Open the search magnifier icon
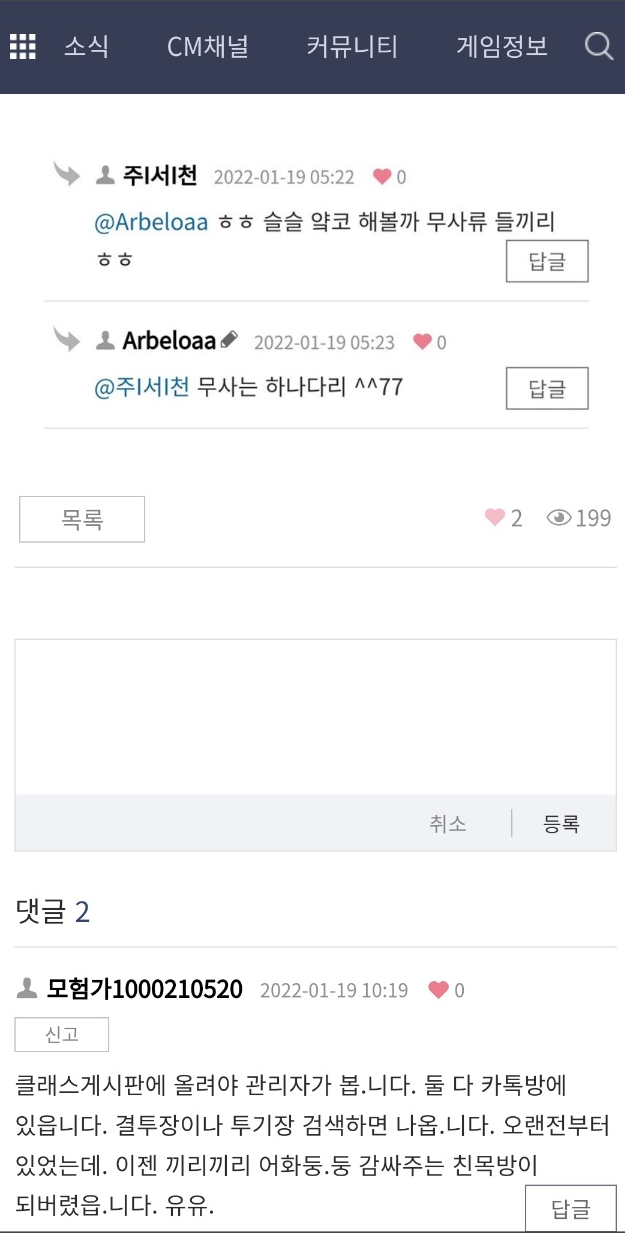The height and width of the screenshot is (1233, 625). pos(598,46)
